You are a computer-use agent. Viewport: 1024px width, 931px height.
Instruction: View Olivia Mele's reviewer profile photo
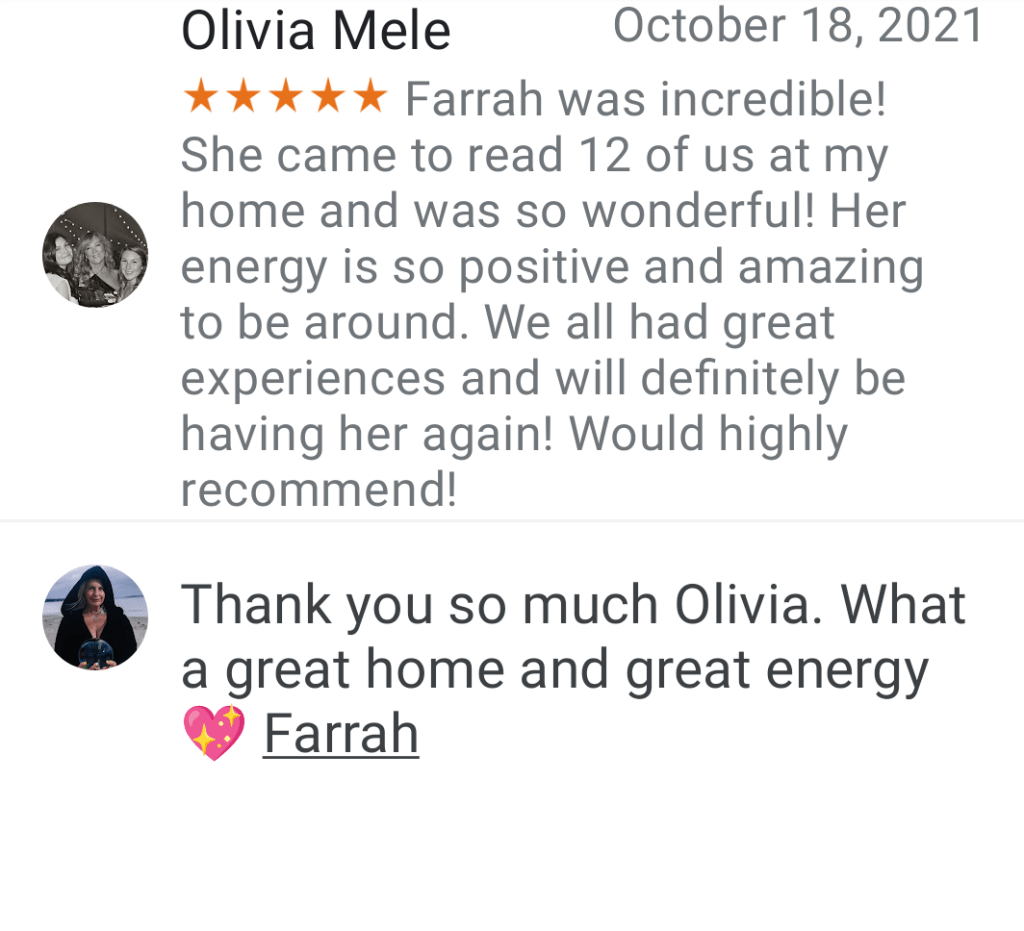pos(95,255)
